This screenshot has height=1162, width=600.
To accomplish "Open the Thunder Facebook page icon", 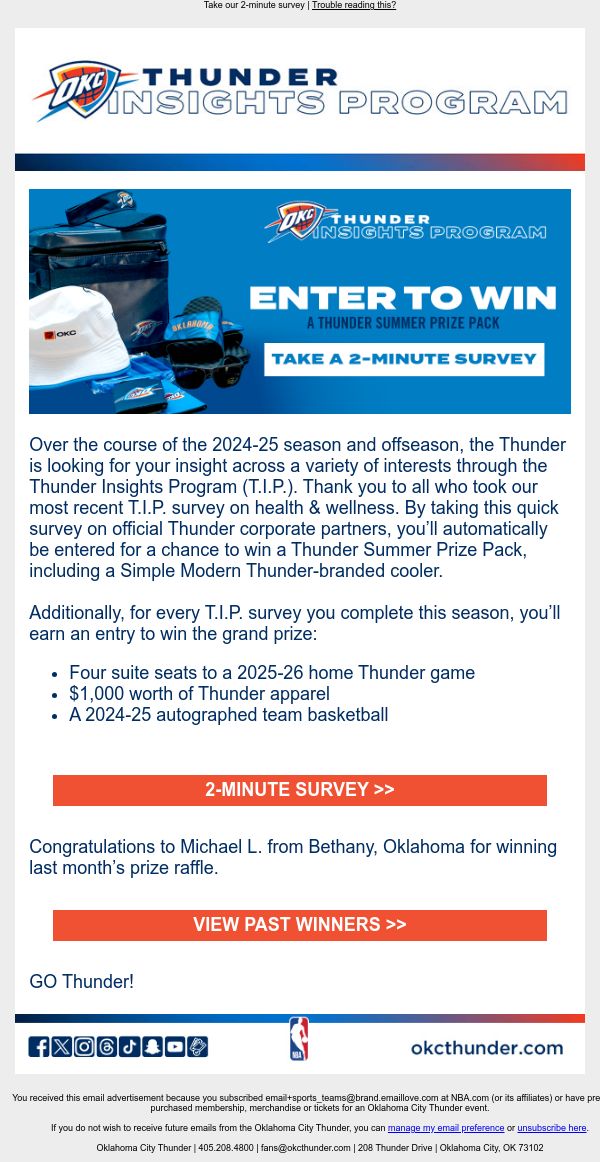I will click(x=39, y=1046).
